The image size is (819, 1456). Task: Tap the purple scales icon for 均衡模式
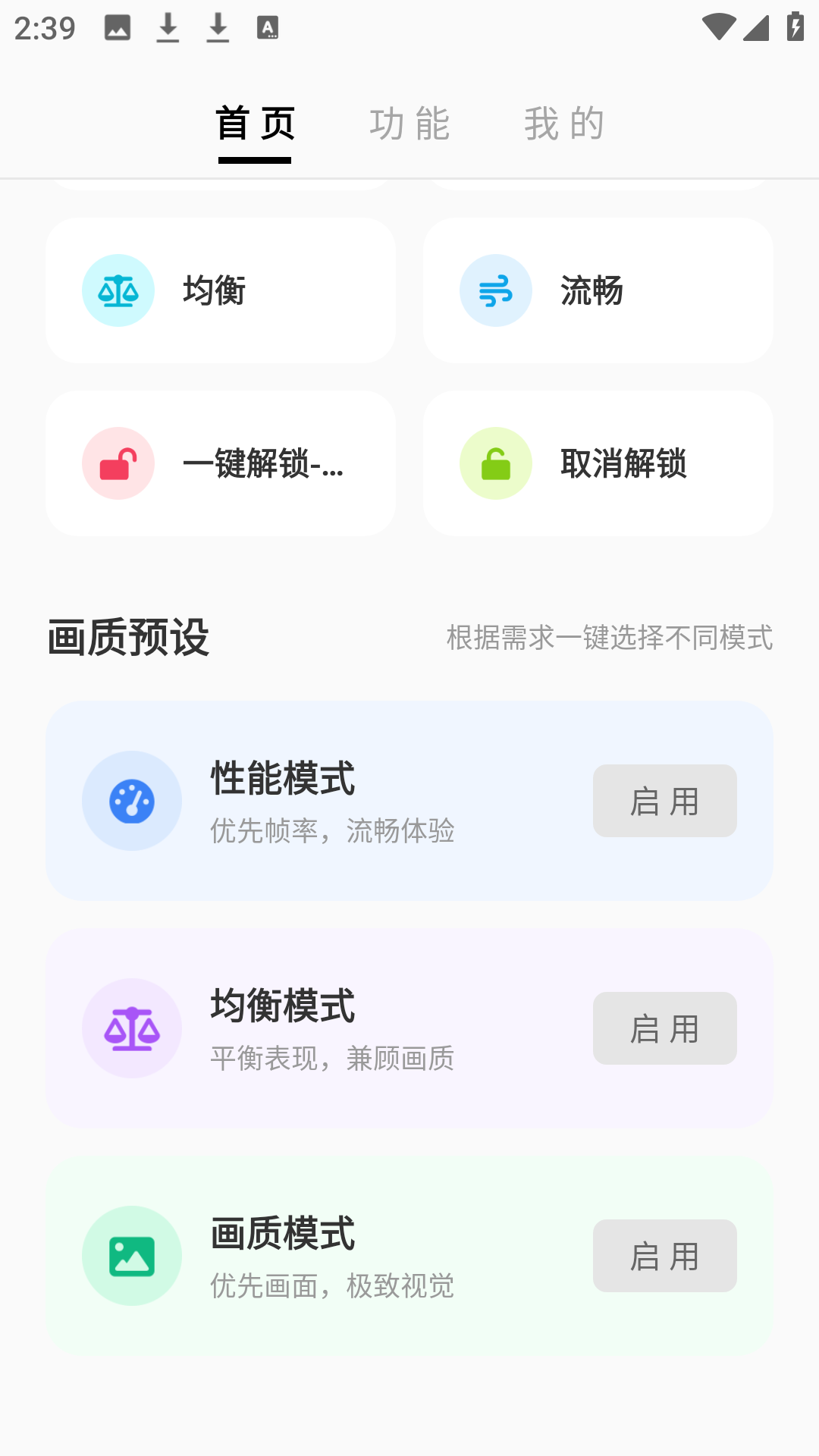132,1028
